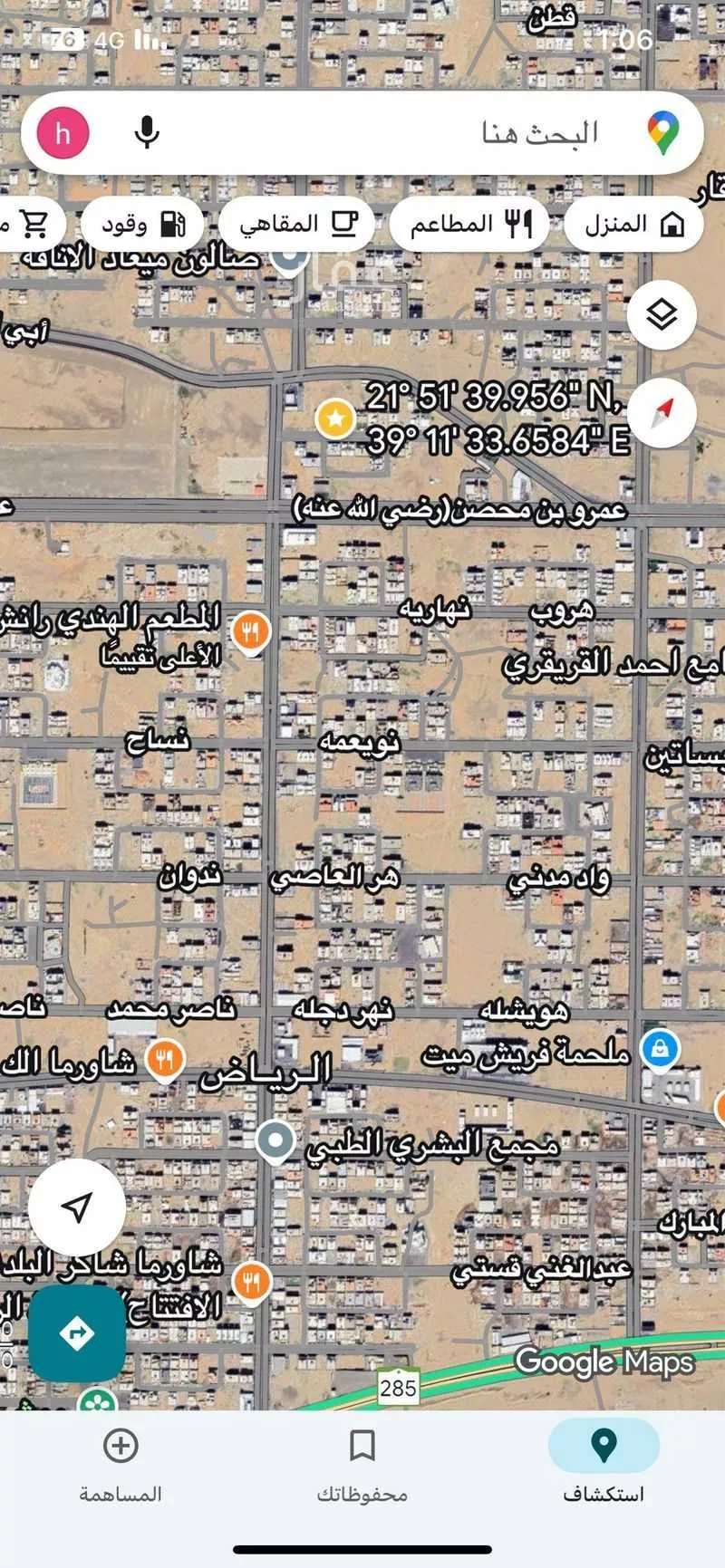
Task: Tap the yellow star marker near the coordinates
Action: 336,418
